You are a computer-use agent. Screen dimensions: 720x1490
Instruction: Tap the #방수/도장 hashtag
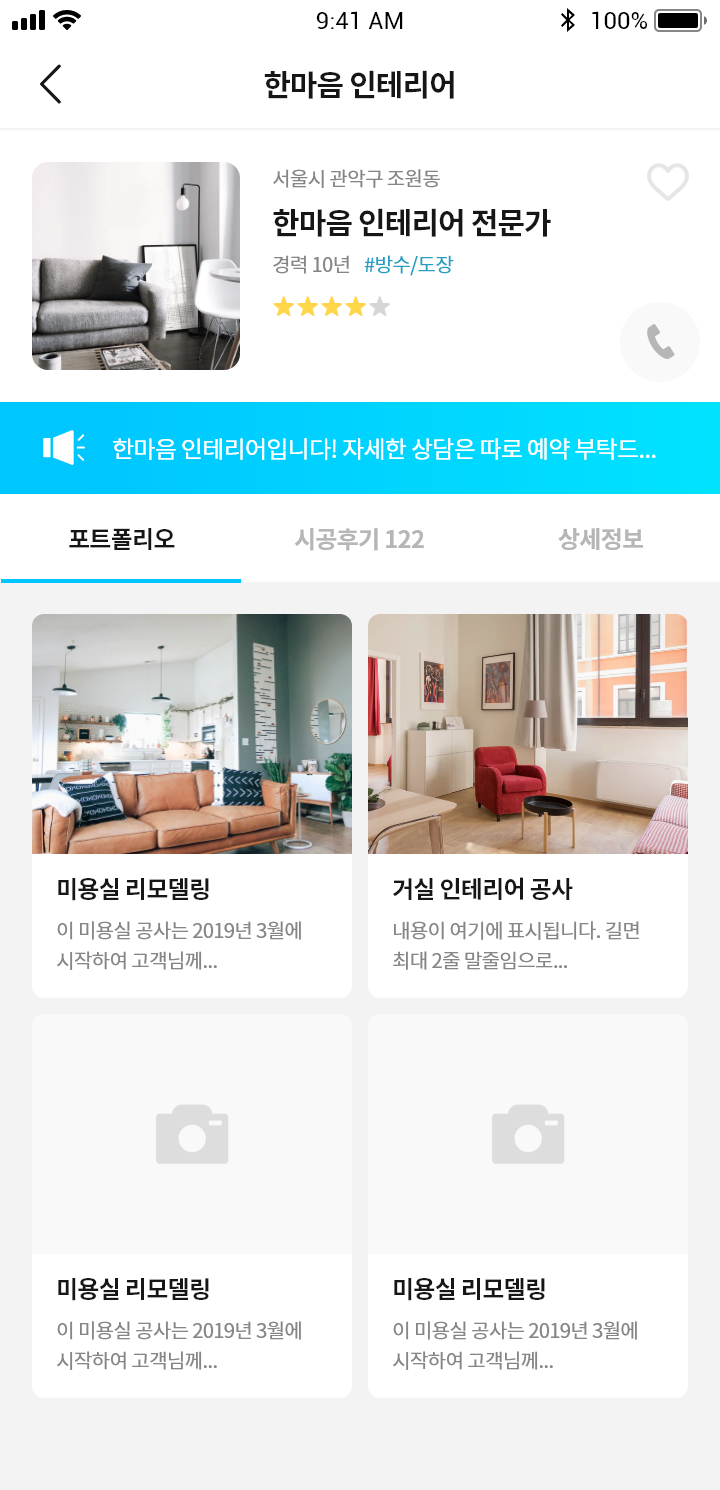tap(409, 265)
